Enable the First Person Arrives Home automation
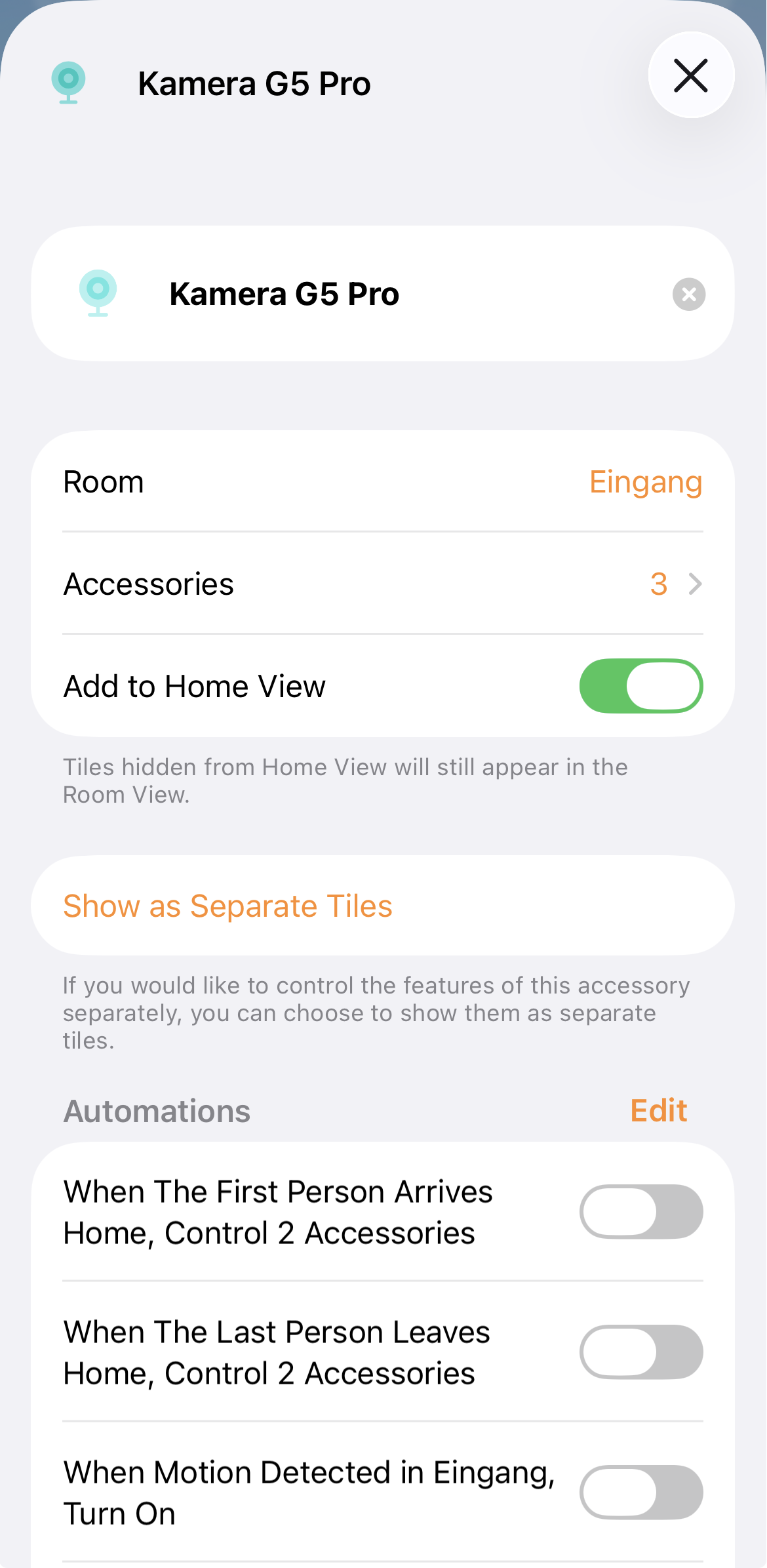Viewport: 767px width, 1568px height. 640,1211
